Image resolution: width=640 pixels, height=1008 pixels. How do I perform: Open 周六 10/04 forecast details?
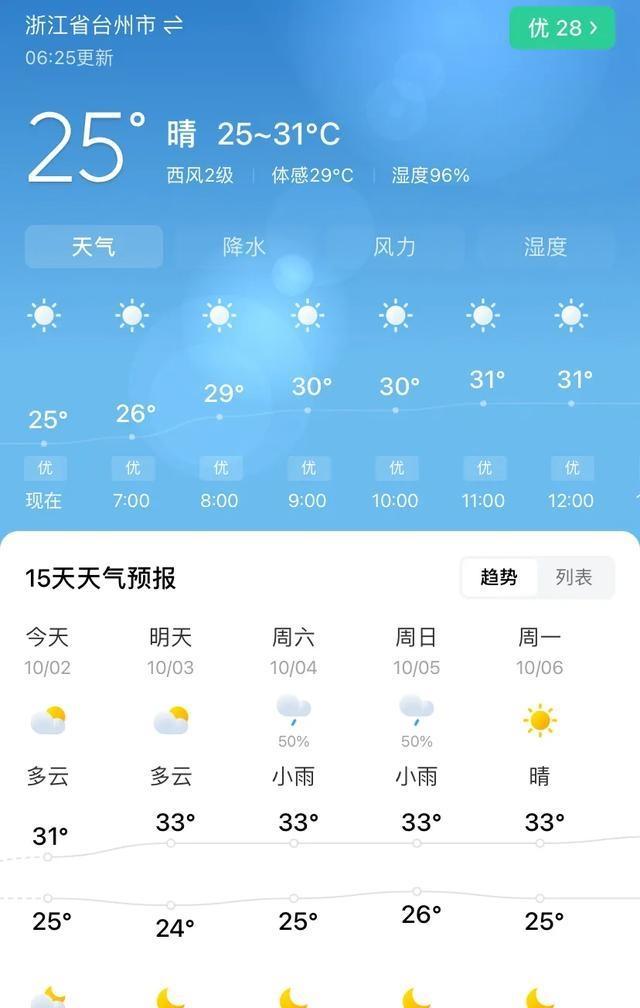pyautogui.click(x=294, y=720)
